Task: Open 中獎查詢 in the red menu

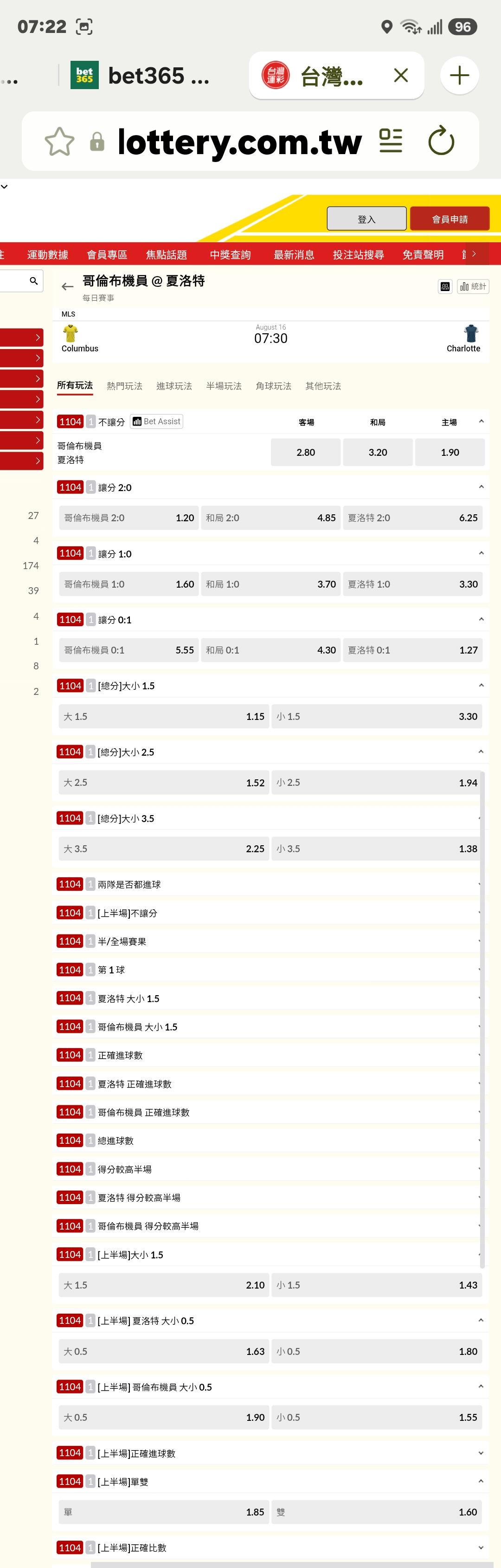Action: 231,254
